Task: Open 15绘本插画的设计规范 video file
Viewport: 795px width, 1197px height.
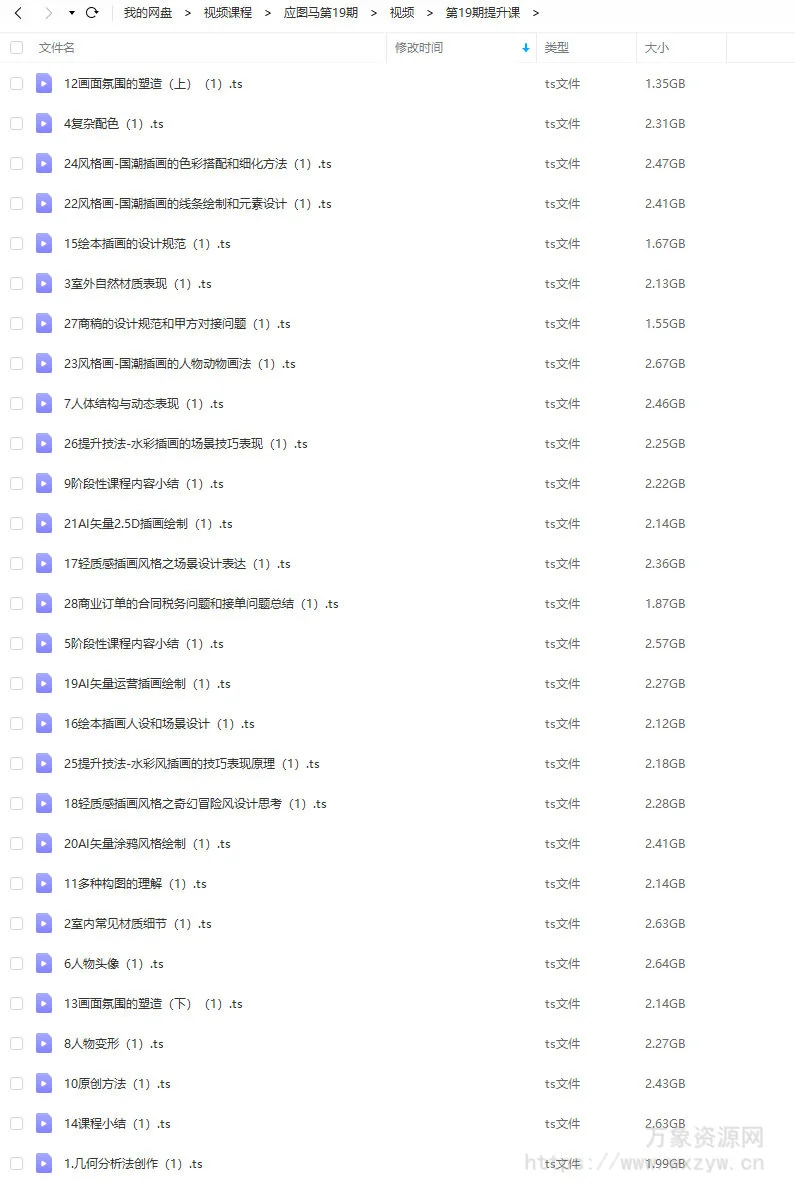Action: click(x=146, y=244)
